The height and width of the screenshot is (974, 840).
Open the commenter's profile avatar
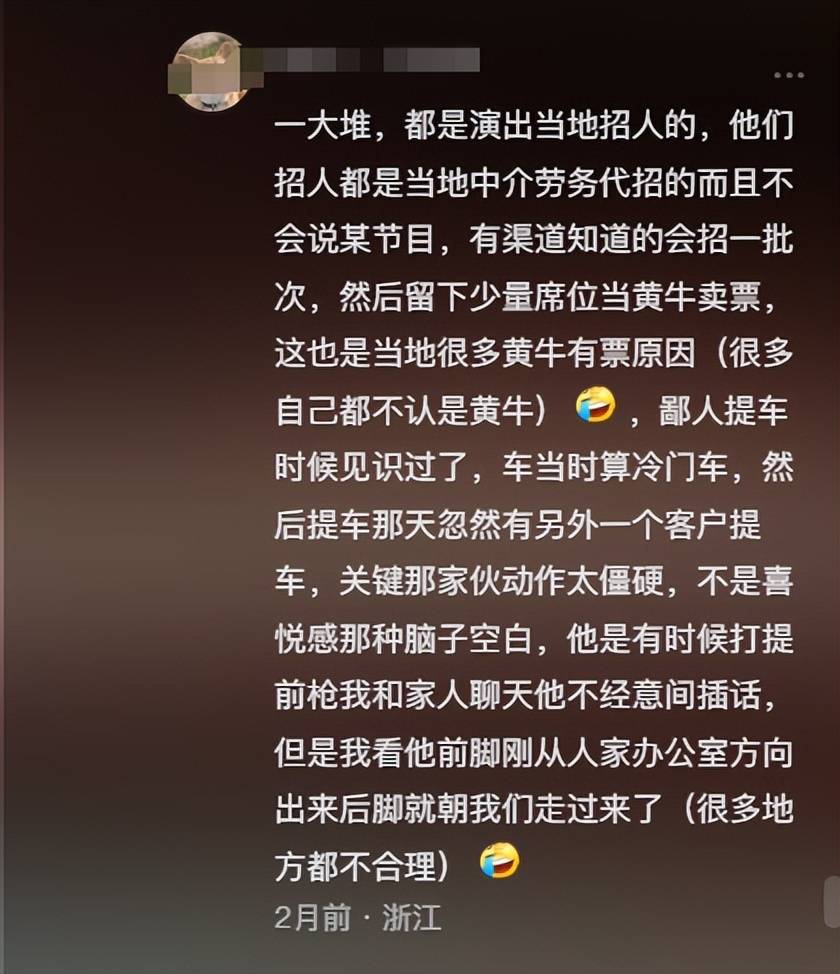208,70
